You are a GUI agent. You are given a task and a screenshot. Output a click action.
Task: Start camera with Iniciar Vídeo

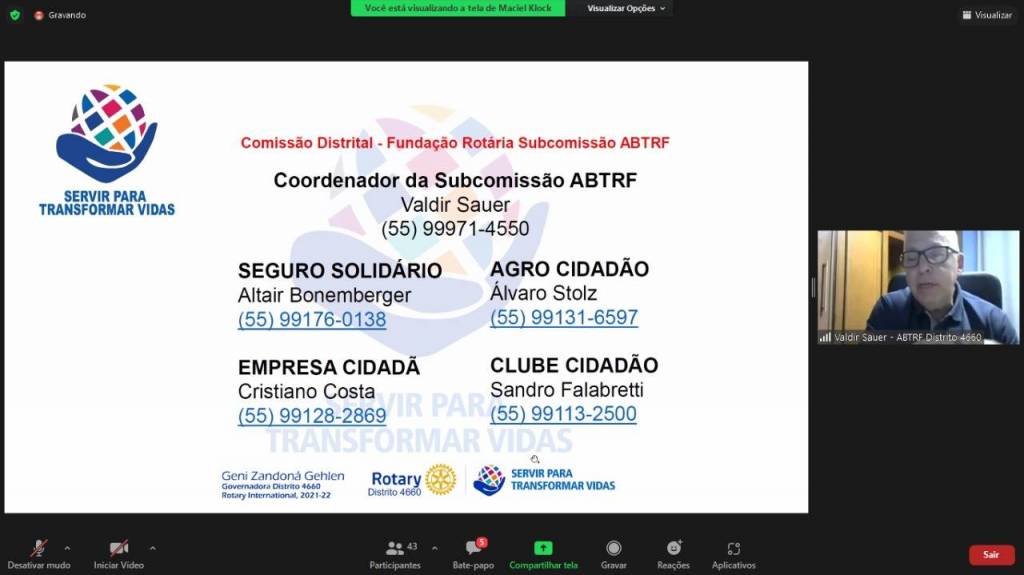(119, 553)
